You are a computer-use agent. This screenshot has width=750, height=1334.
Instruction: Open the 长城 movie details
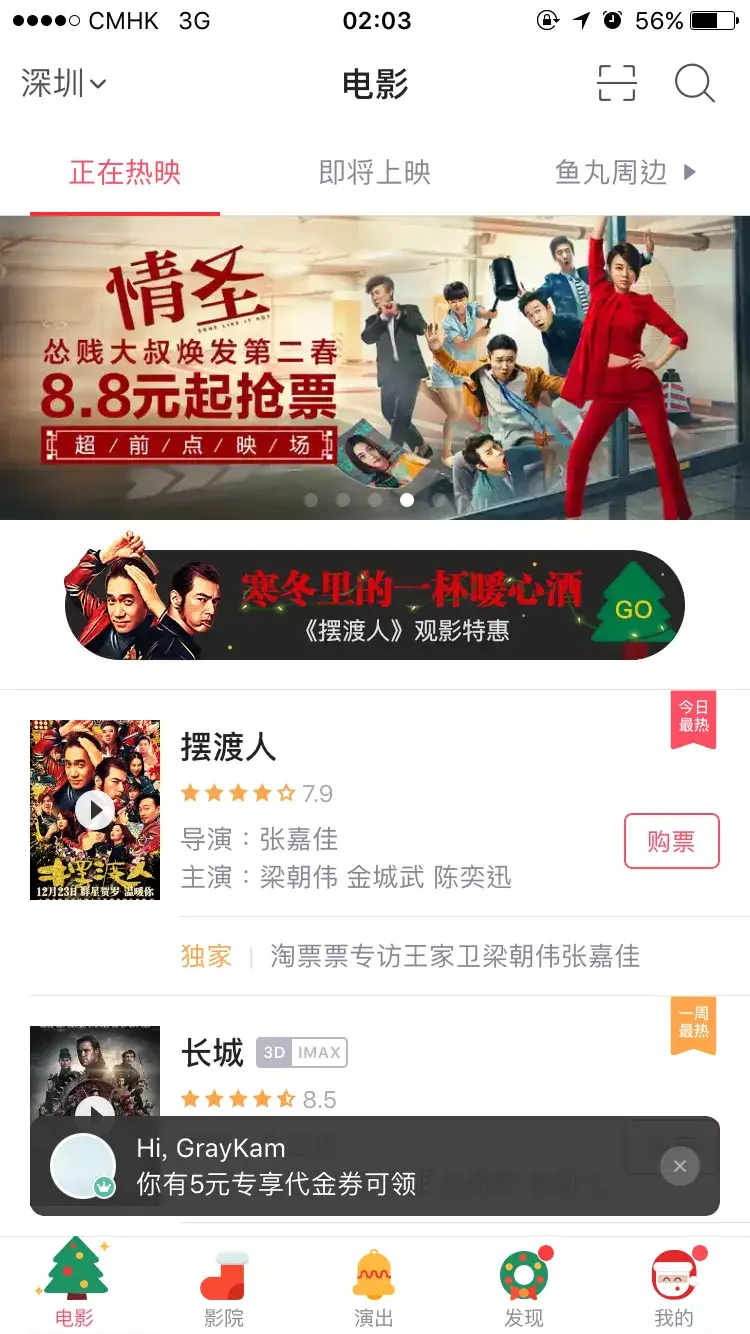tap(212, 1053)
